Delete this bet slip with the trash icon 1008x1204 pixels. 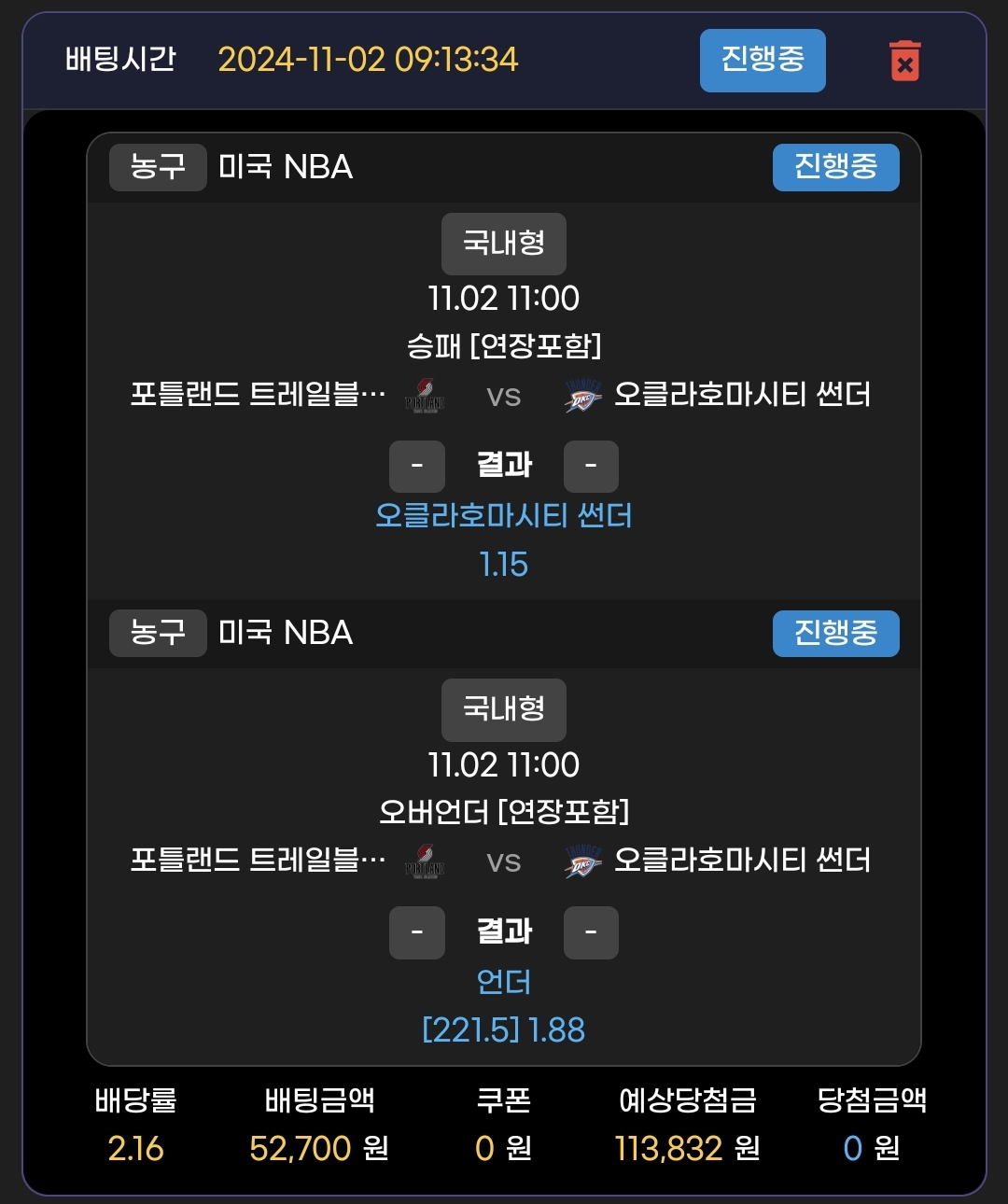[x=903, y=62]
